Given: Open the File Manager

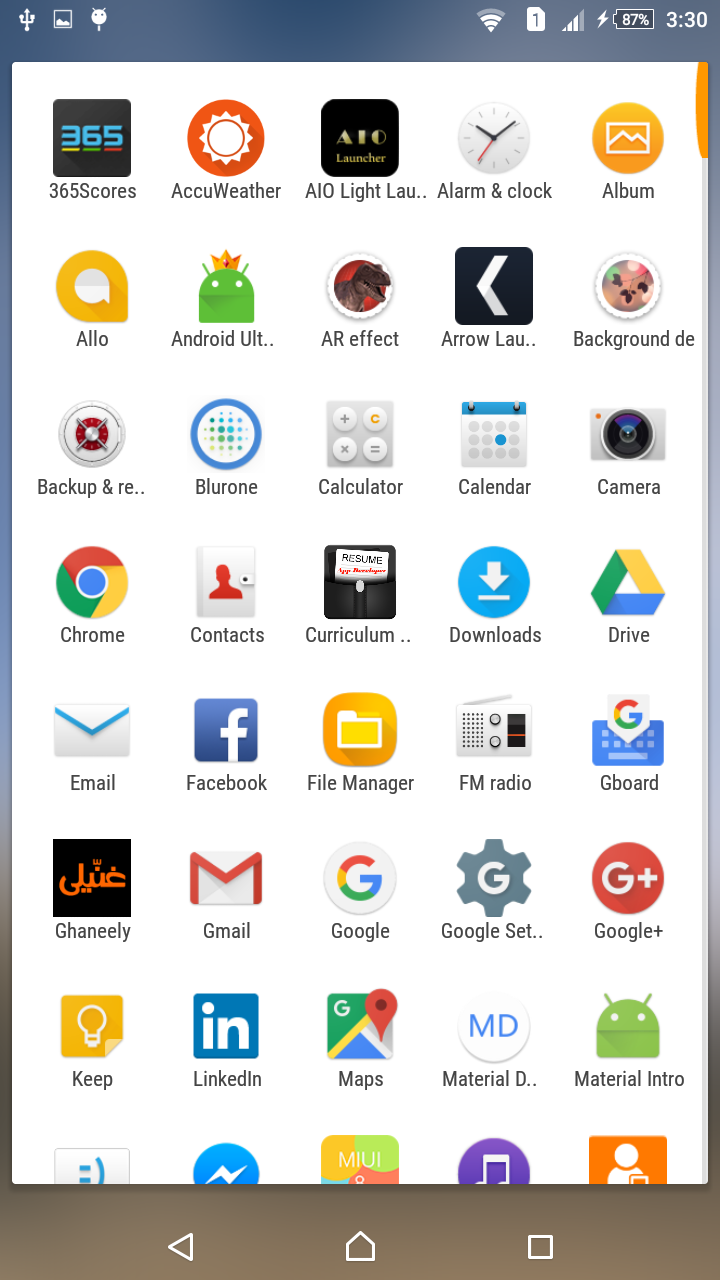Looking at the screenshot, I should tap(360, 730).
